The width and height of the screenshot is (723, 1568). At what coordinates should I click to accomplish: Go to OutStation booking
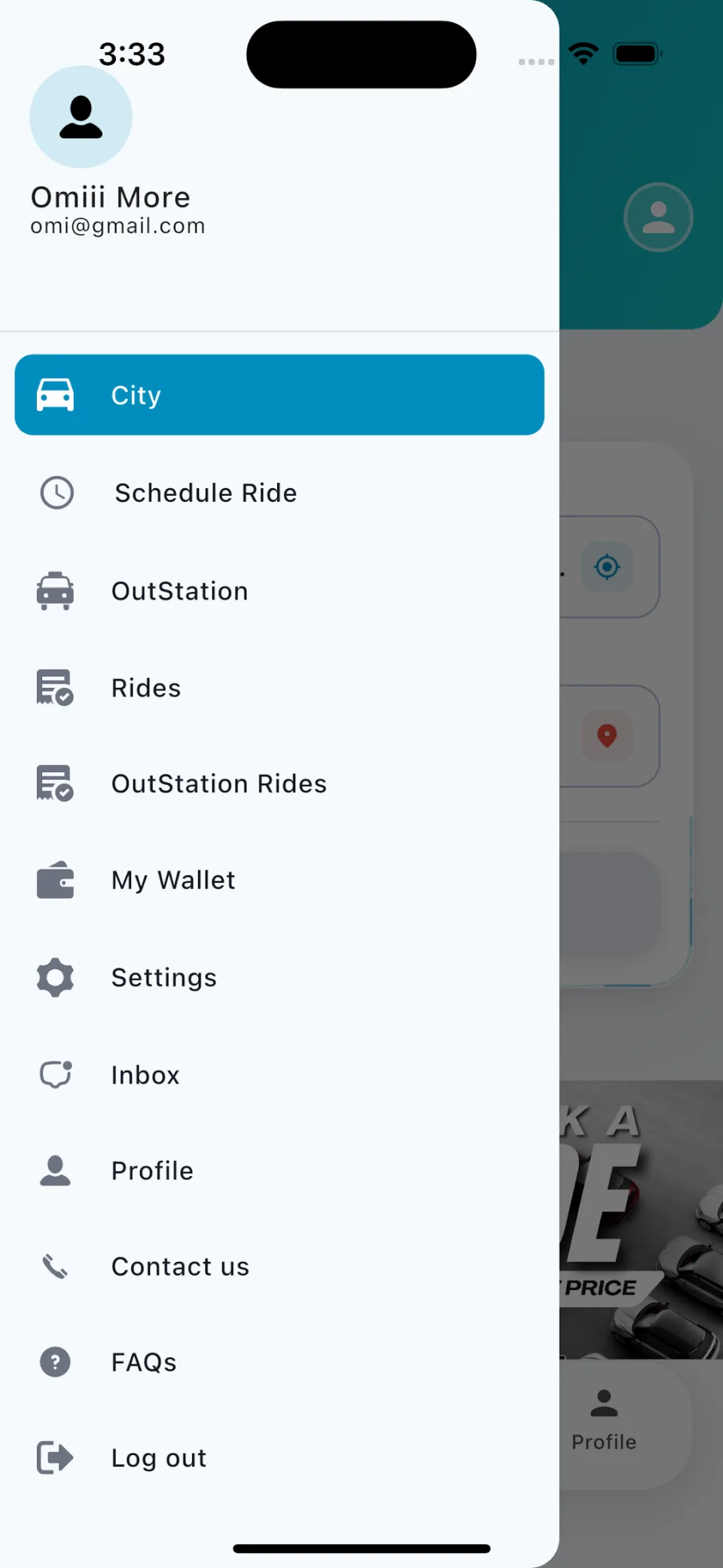coord(279,591)
